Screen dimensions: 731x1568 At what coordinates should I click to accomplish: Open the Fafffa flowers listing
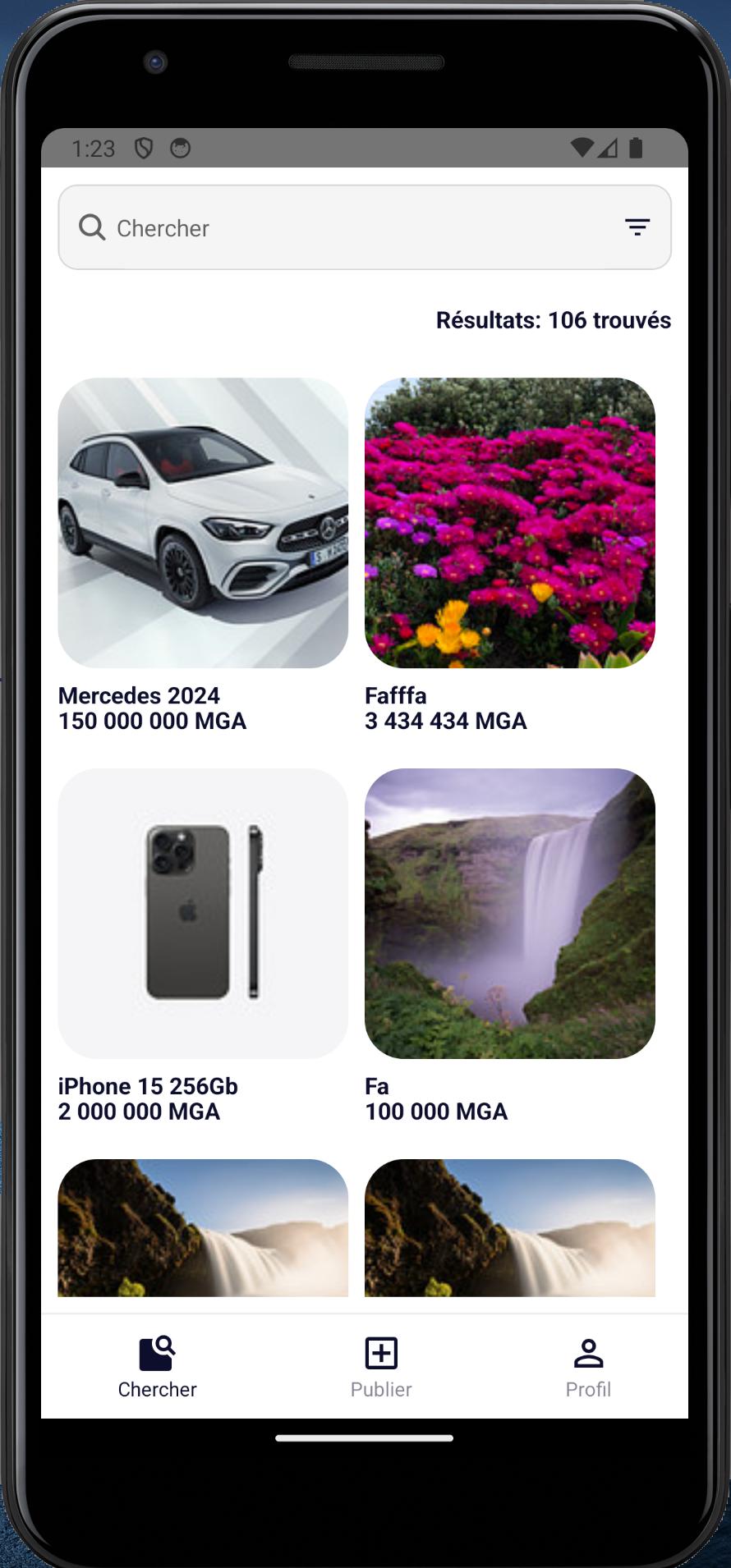510,555
